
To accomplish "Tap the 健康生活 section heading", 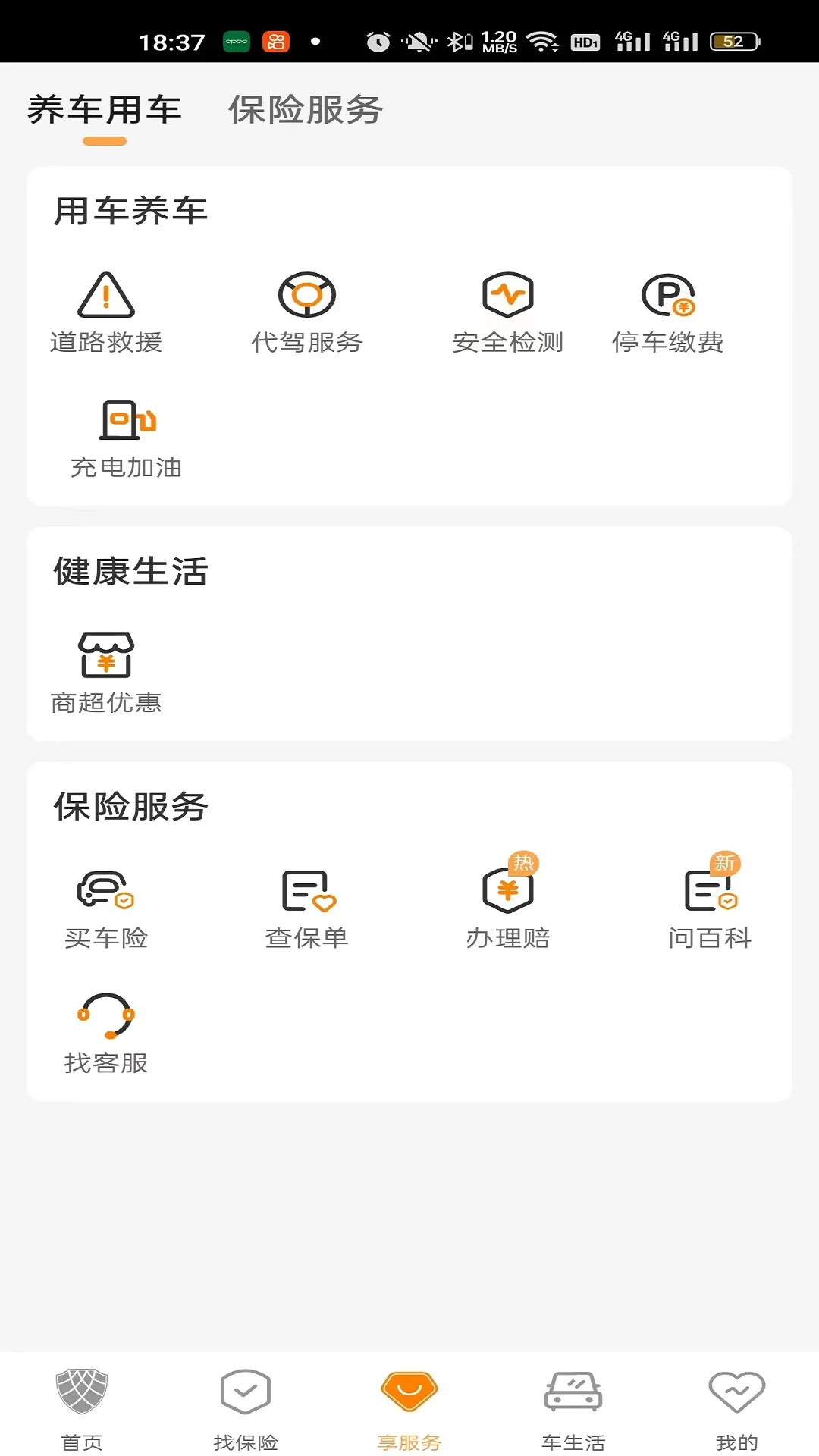I will (x=129, y=573).
